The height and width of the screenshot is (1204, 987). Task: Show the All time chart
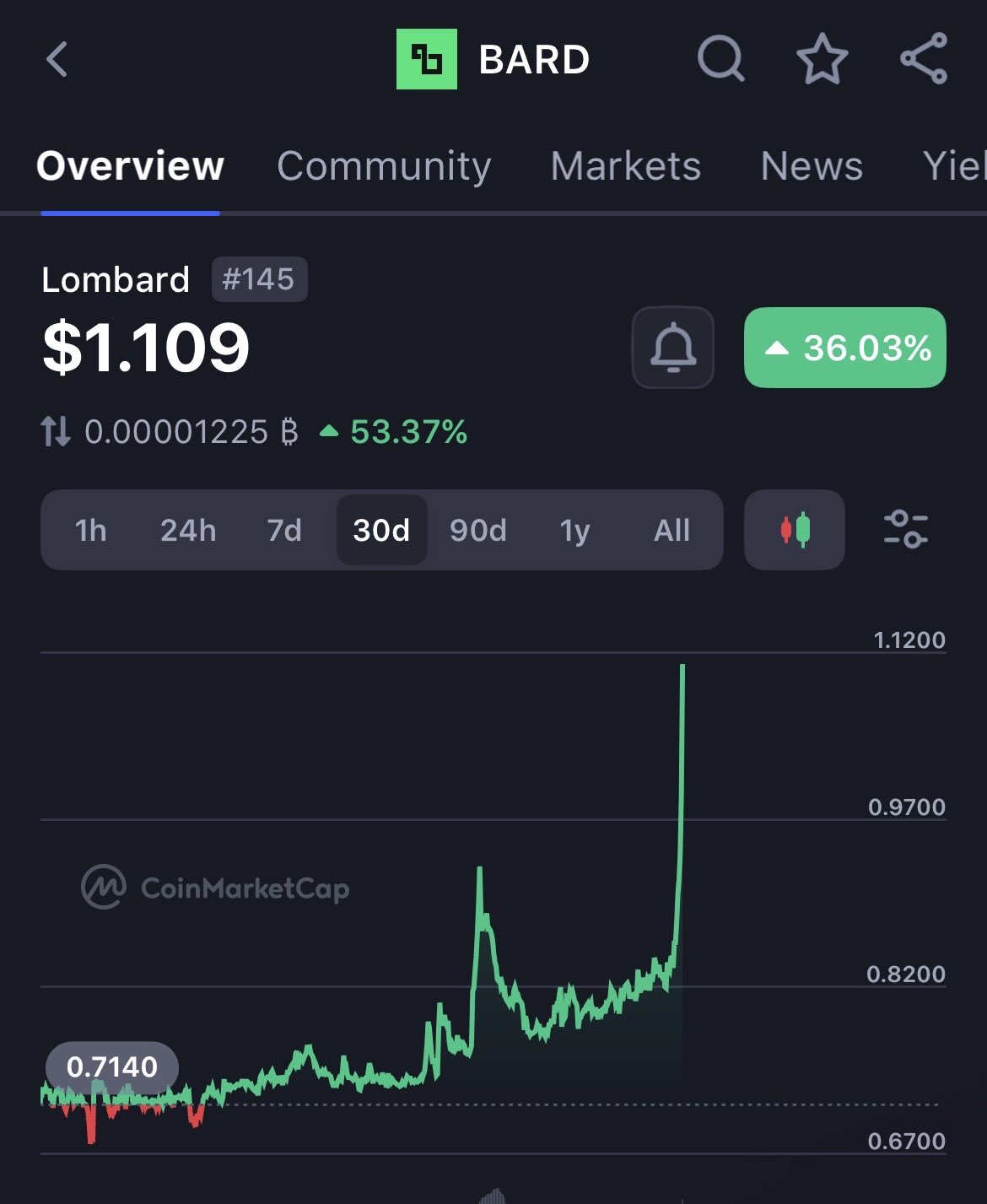click(671, 531)
